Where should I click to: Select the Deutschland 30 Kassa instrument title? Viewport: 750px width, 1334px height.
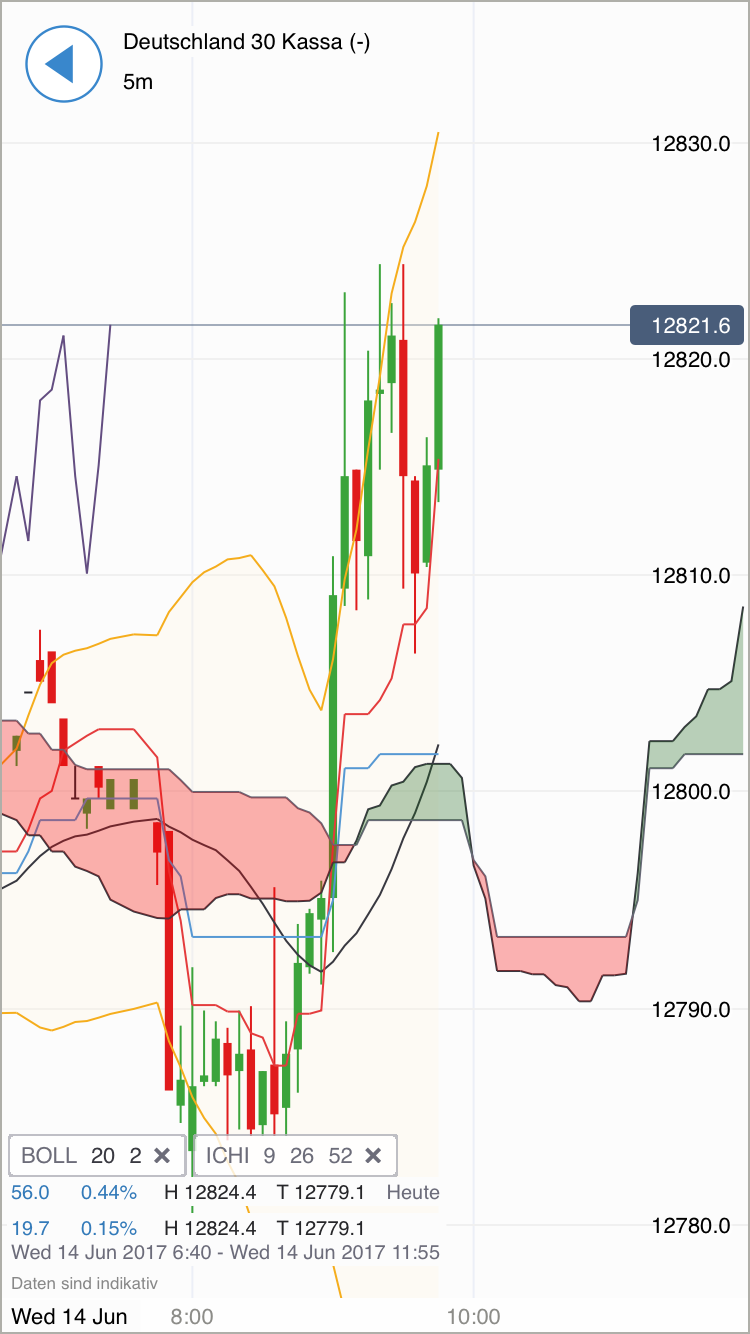pyautogui.click(x=246, y=43)
